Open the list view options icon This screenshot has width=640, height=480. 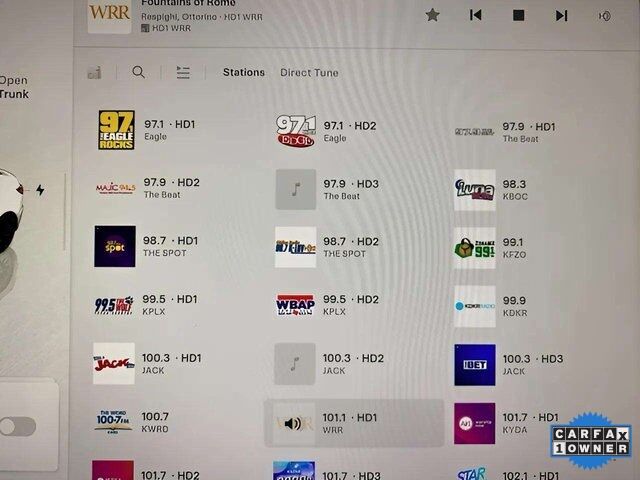(x=183, y=72)
